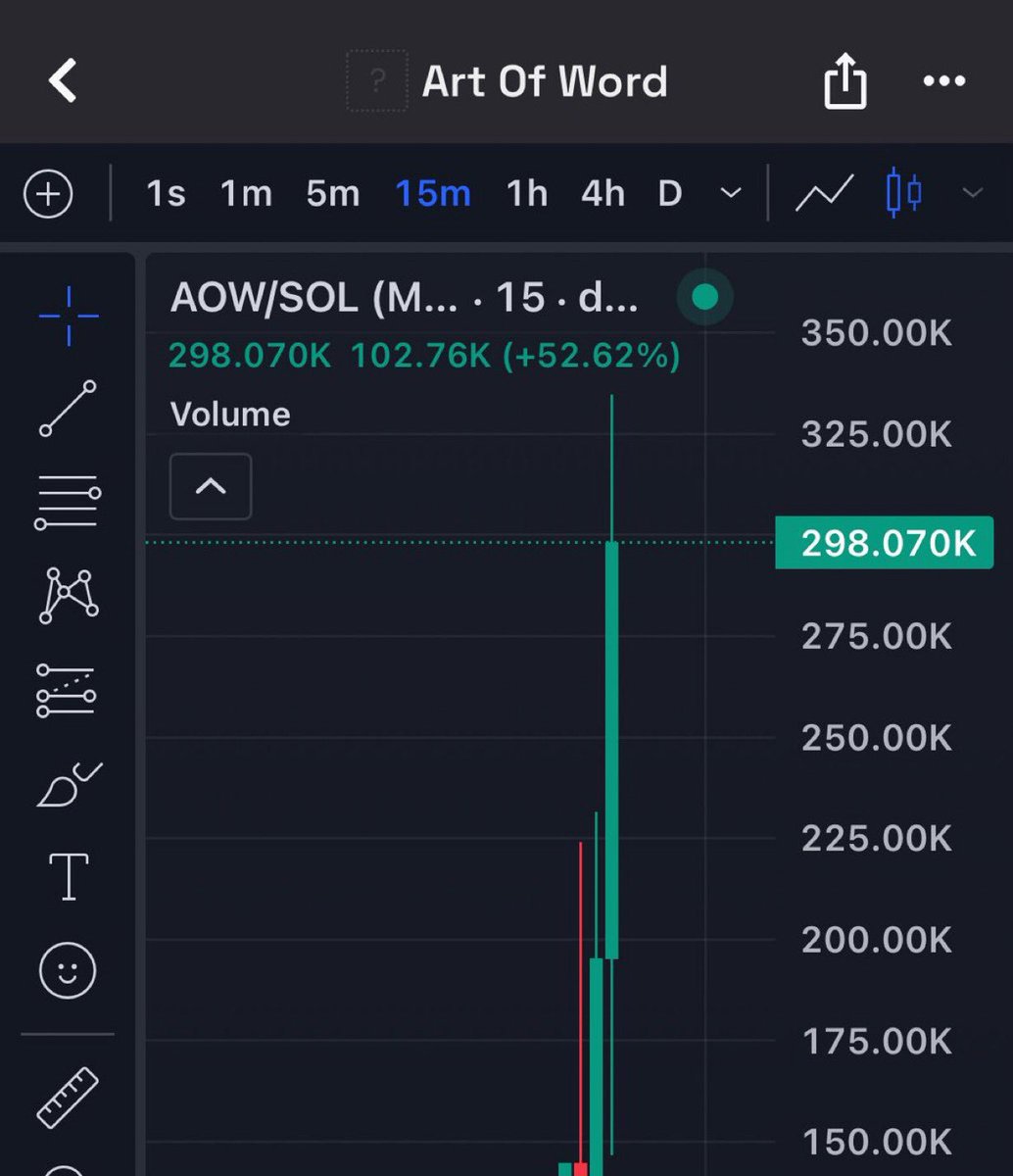Viewport: 1013px width, 1176px height.
Task: Choose the daily D timeframe
Action: 669,194
